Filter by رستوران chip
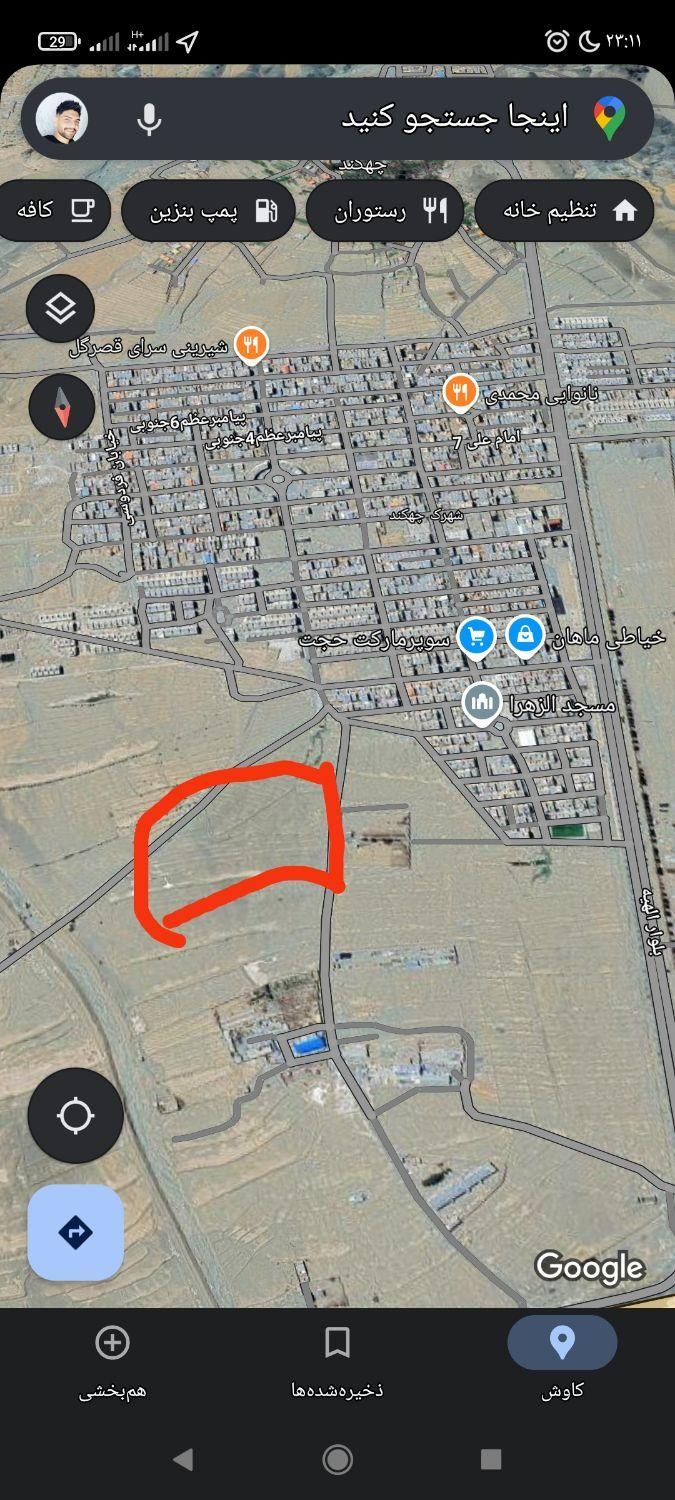Image resolution: width=675 pixels, height=1500 pixels. [384, 210]
